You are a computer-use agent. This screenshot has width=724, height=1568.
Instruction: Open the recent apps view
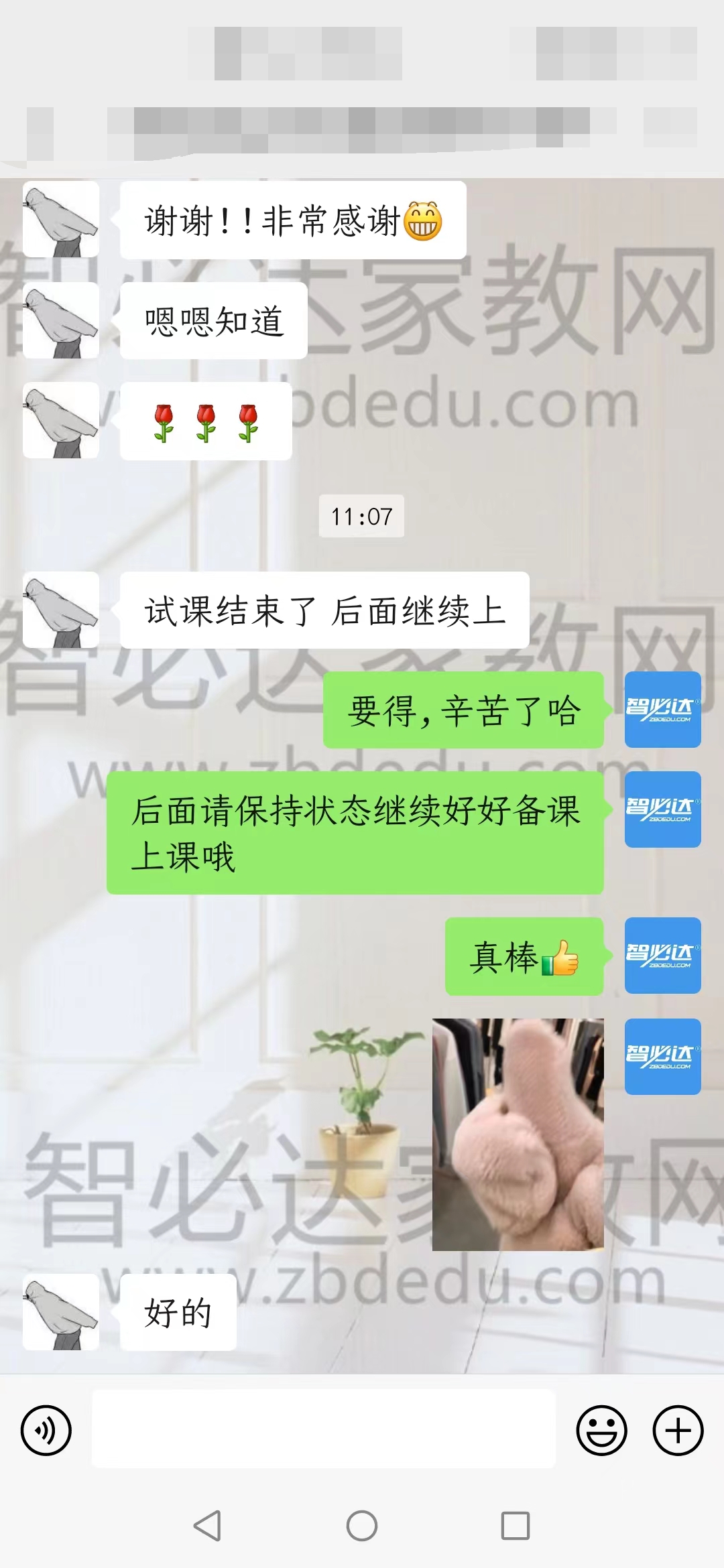(x=516, y=1526)
